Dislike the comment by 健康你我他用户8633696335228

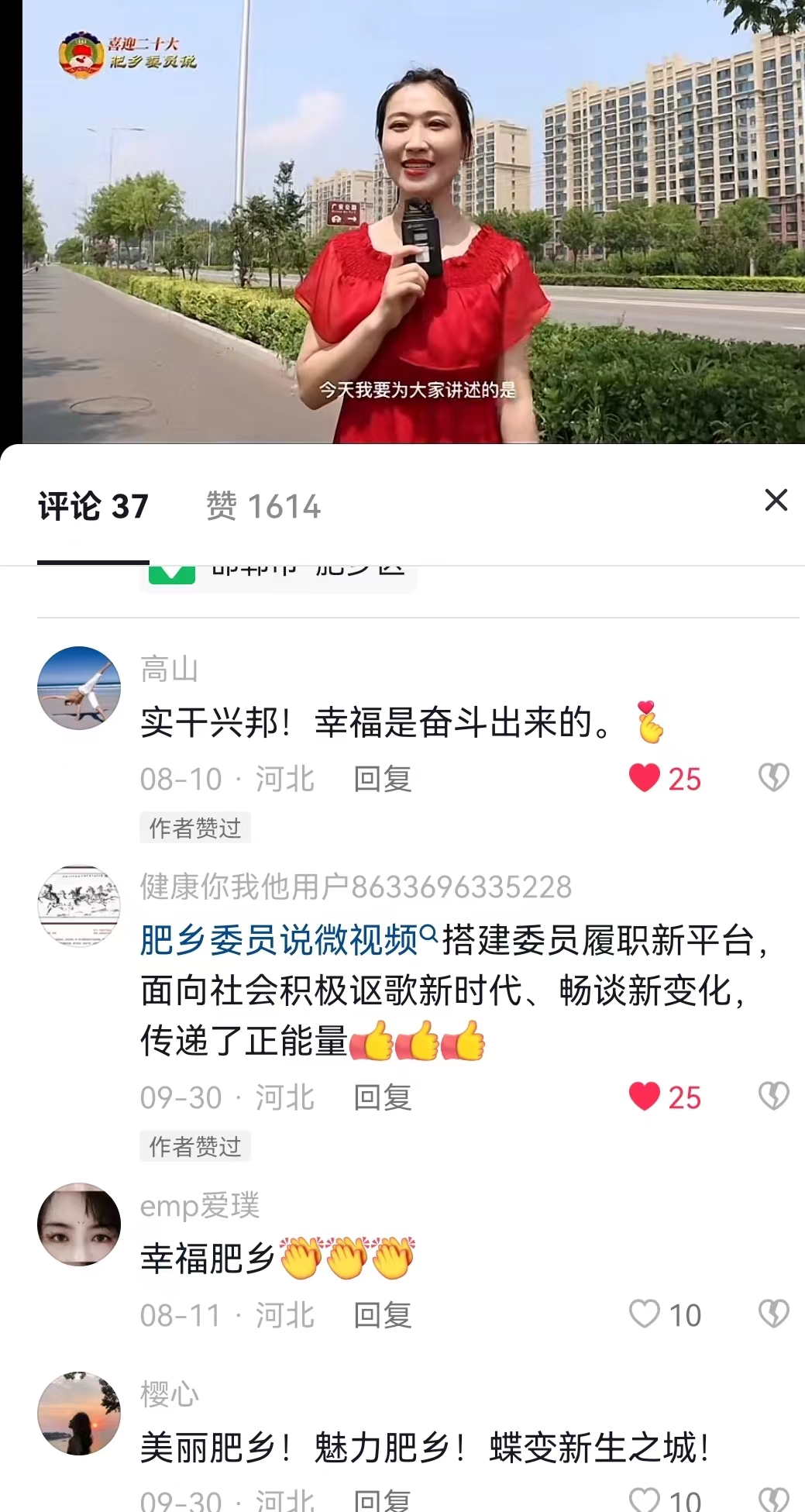pyautogui.click(x=773, y=1097)
